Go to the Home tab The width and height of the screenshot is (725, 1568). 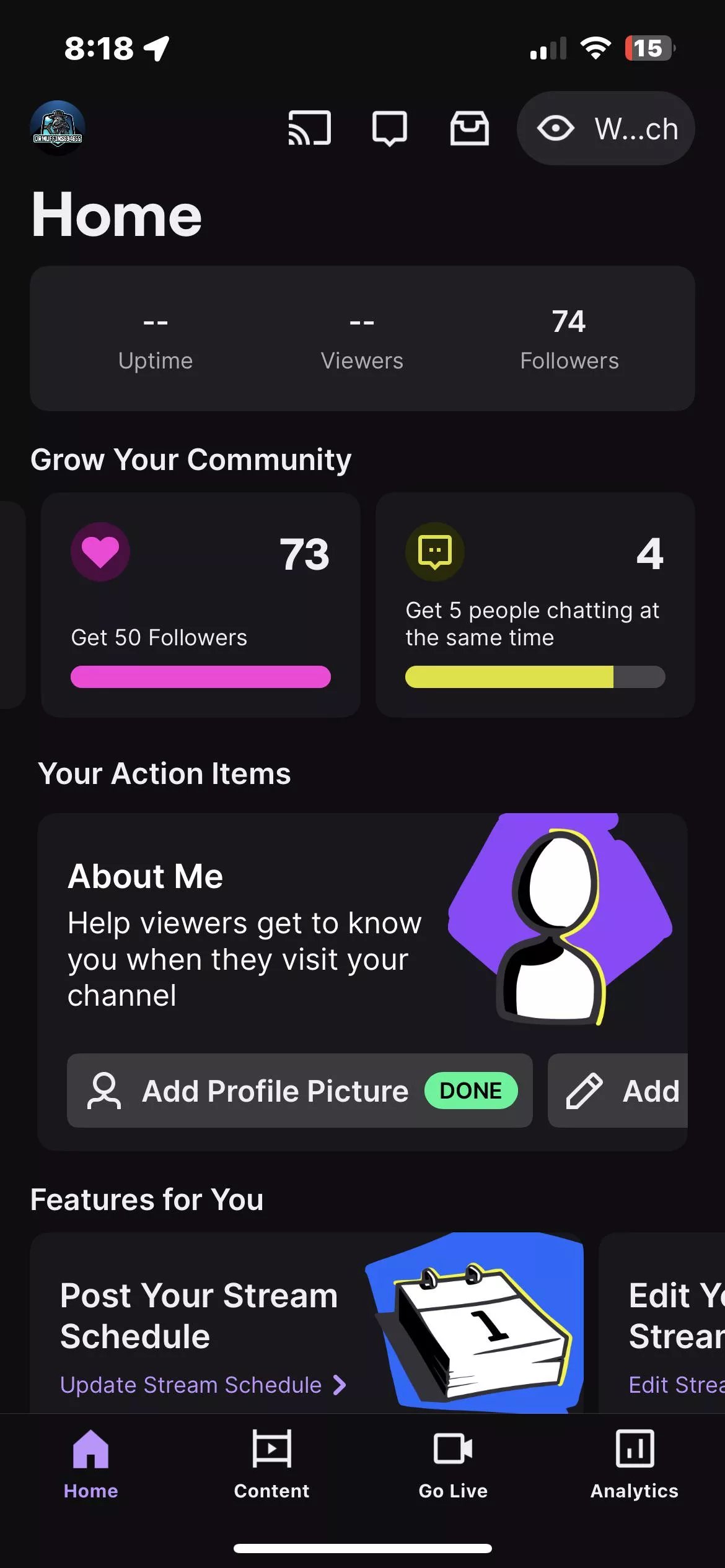tap(90, 1465)
